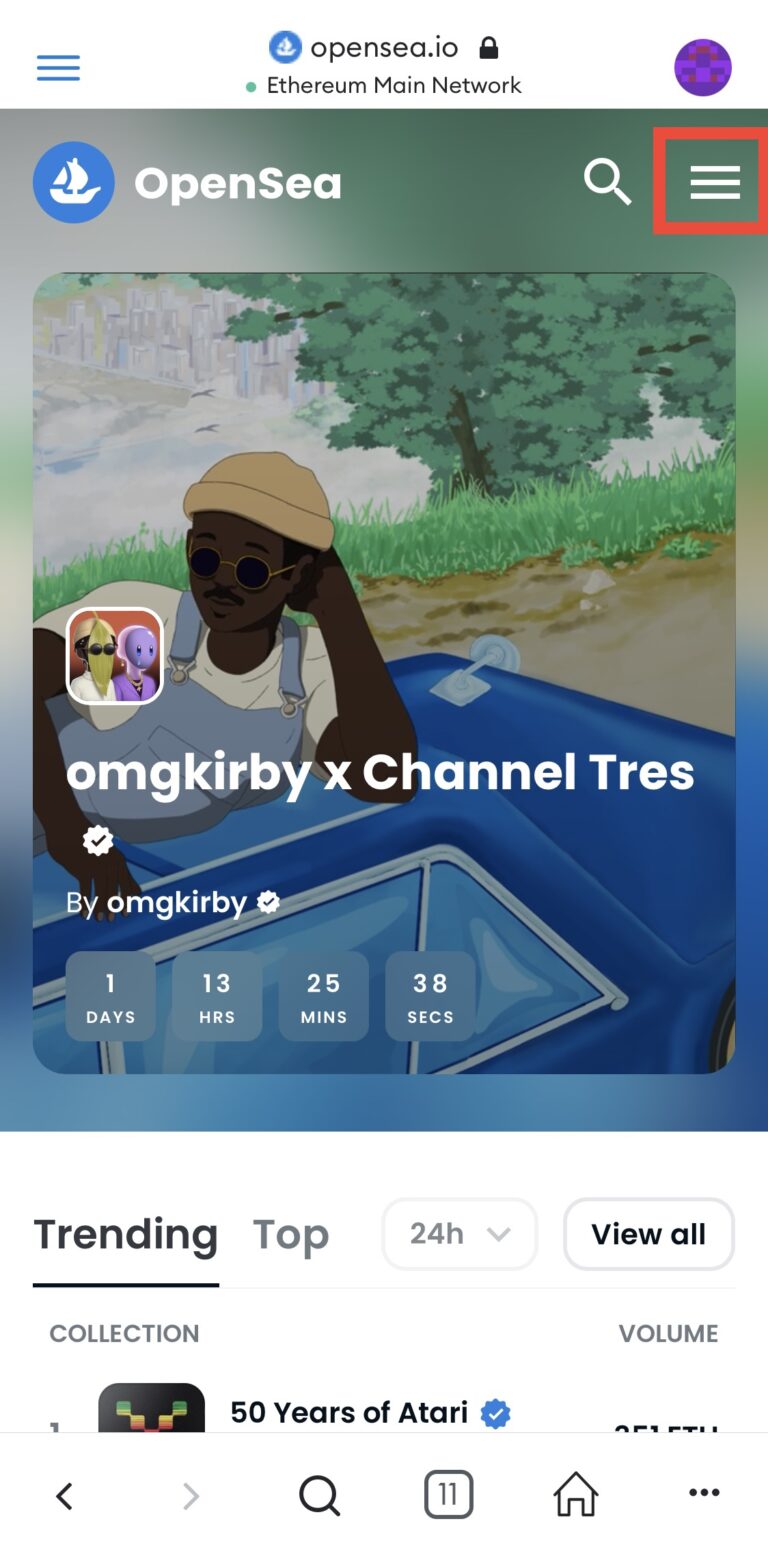Image resolution: width=768 pixels, height=1545 pixels.
Task: Go to the browser home page
Action: [x=576, y=1496]
